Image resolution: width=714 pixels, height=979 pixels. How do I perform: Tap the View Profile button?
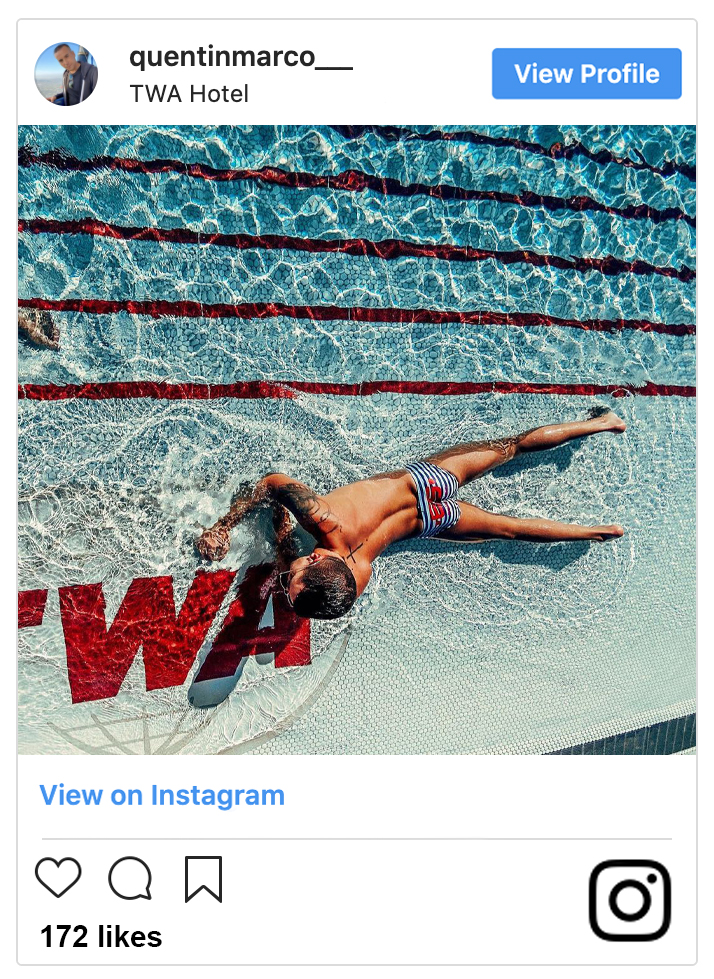click(x=586, y=74)
